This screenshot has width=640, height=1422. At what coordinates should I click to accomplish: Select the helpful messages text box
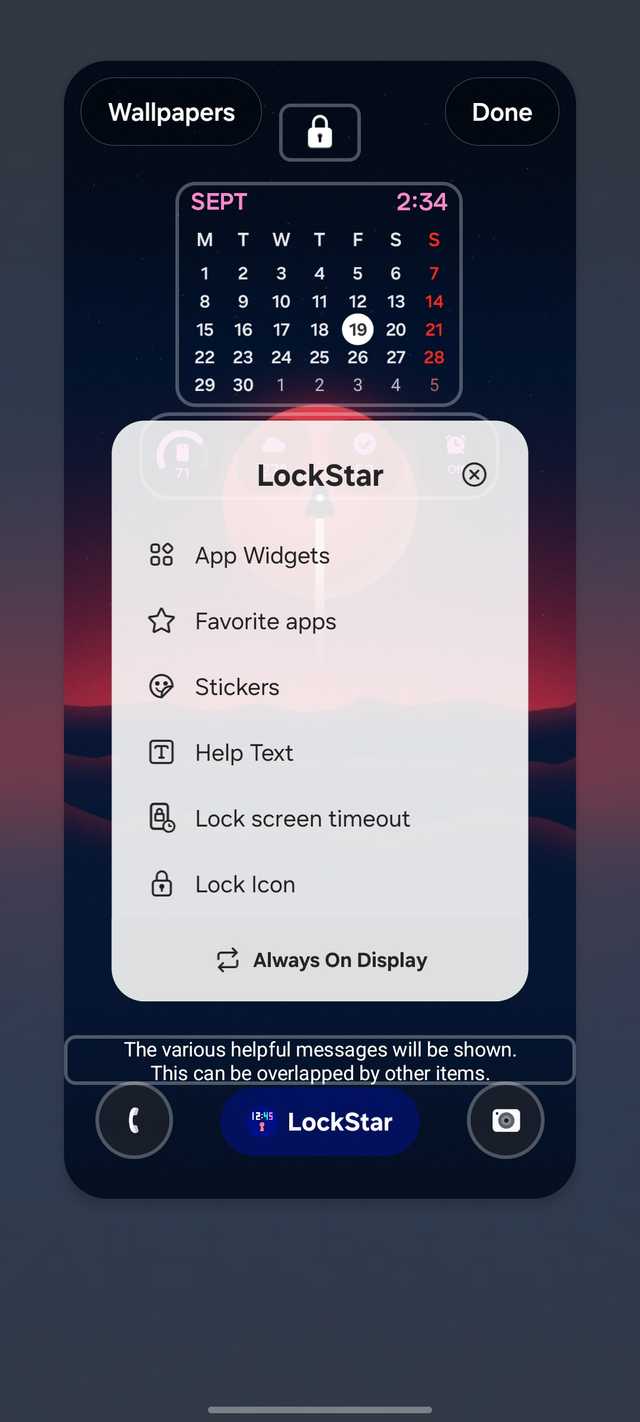click(319, 1060)
